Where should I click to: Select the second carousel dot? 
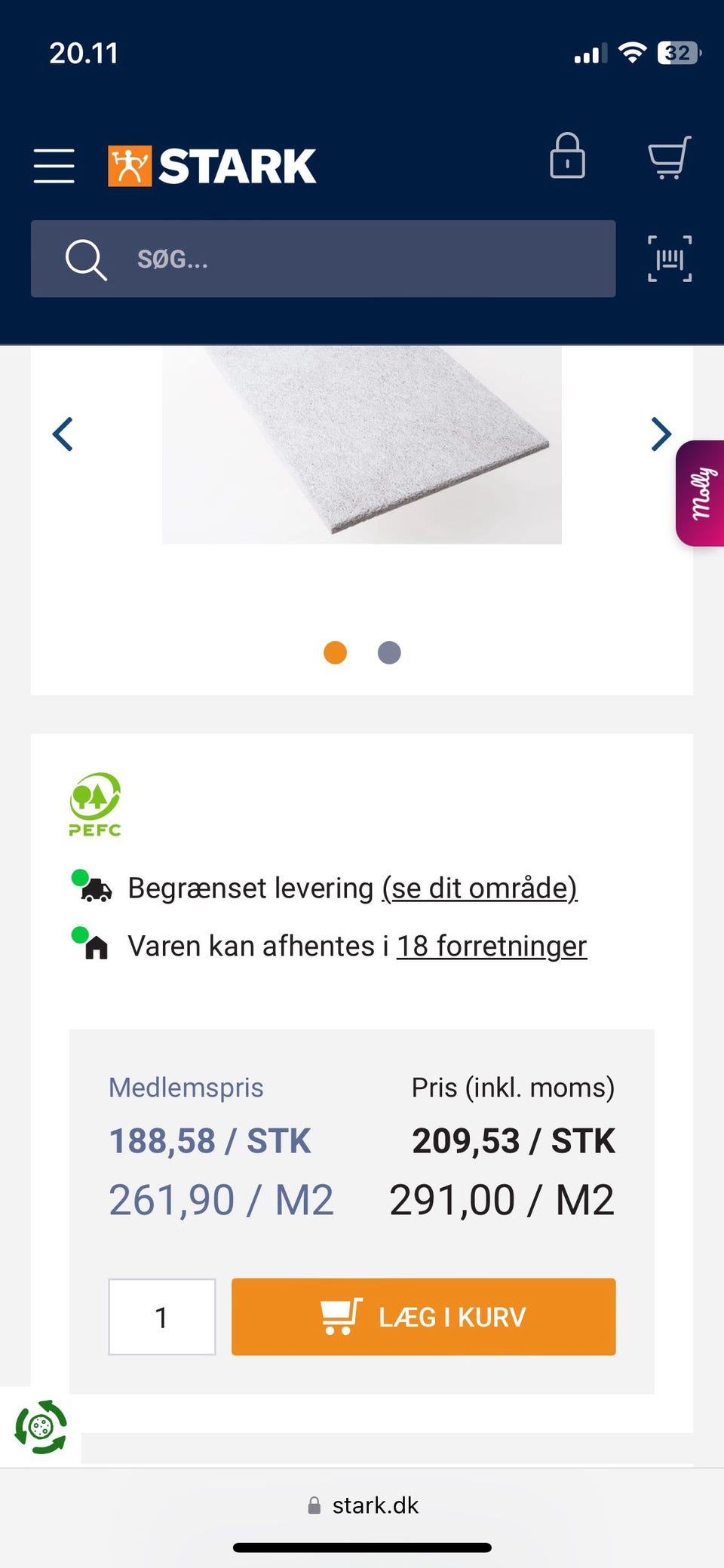388,652
